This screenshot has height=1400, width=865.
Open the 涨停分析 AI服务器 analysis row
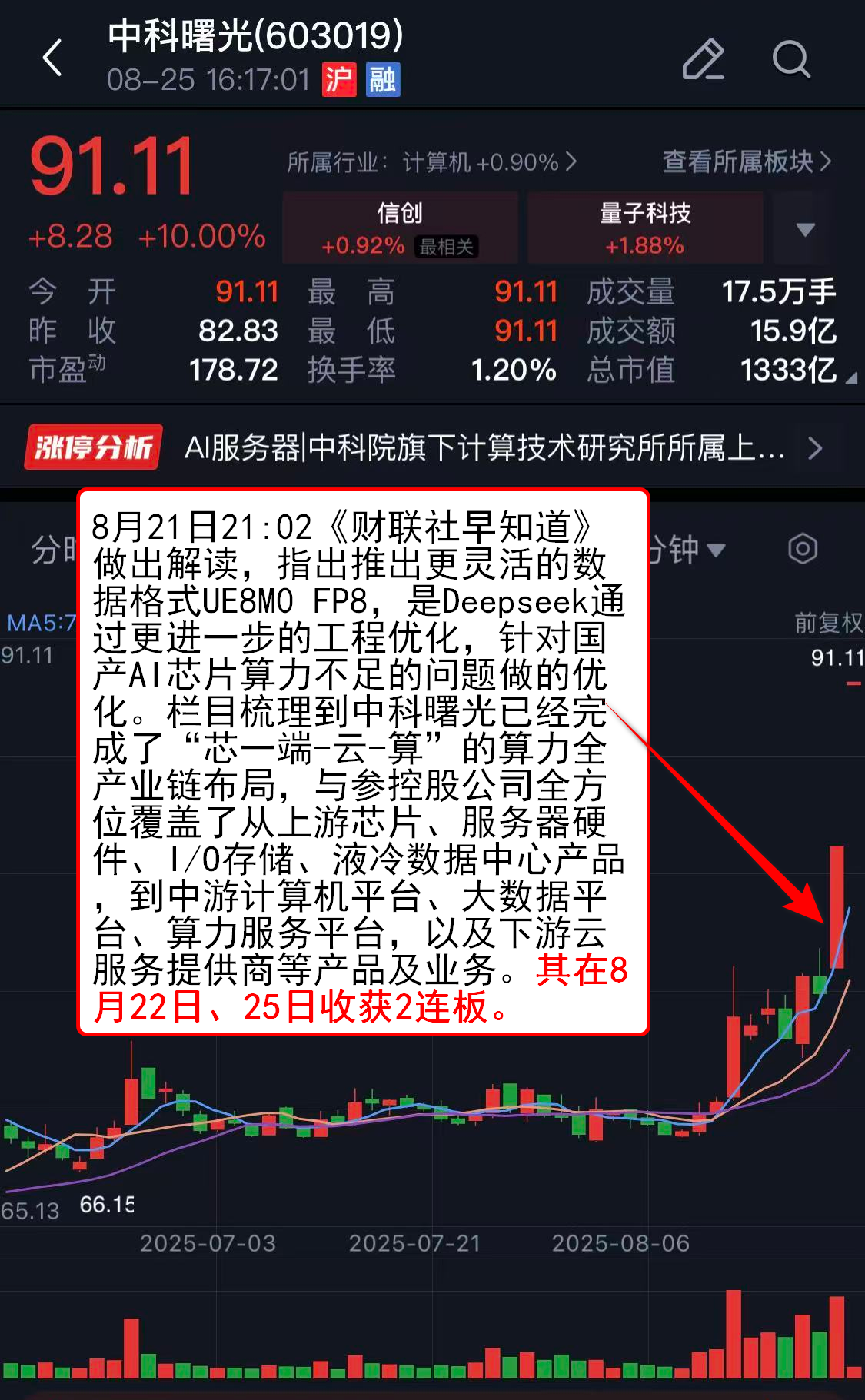pyautogui.click(x=431, y=447)
